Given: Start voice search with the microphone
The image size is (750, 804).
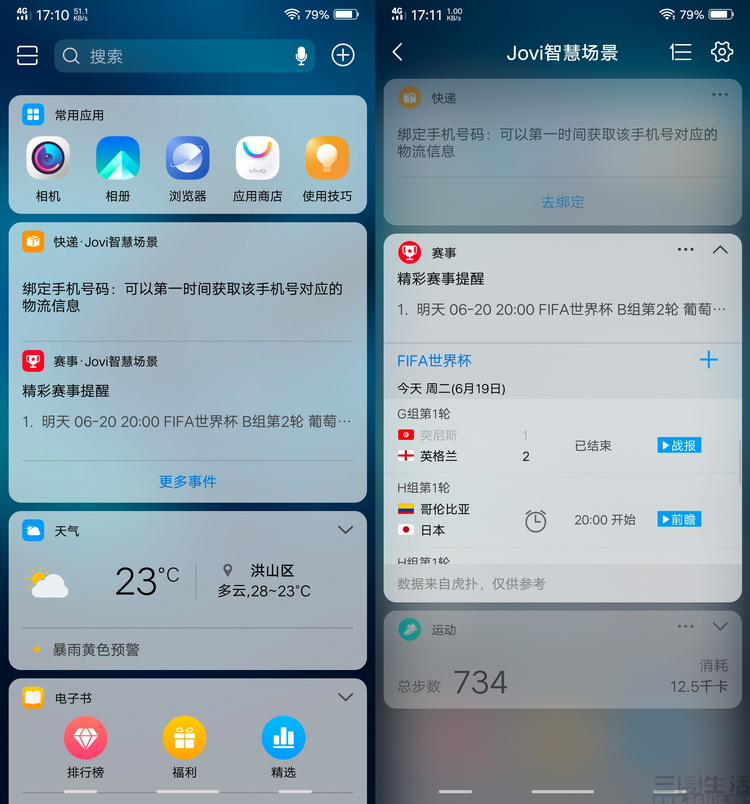Looking at the screenshot, I should (301, 56).
